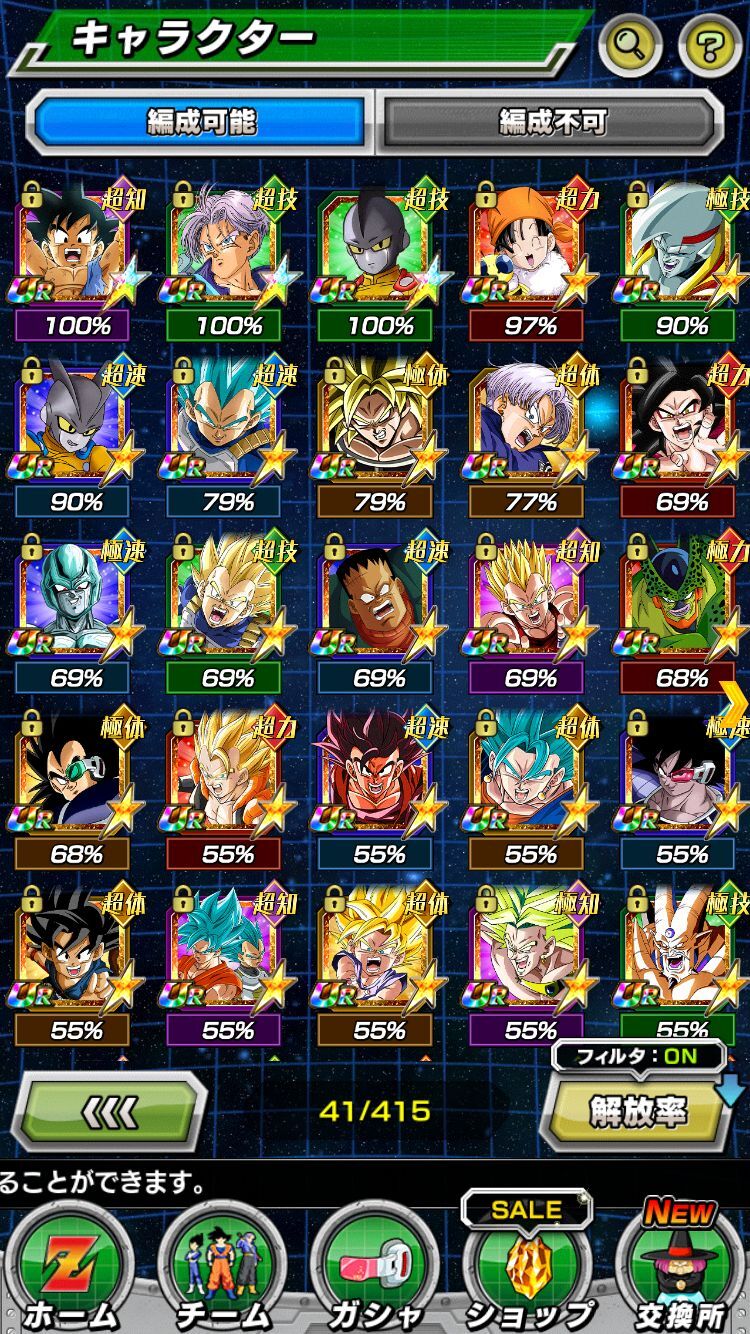
Task: Open the チーム team tab
Action: (223, 1268)
